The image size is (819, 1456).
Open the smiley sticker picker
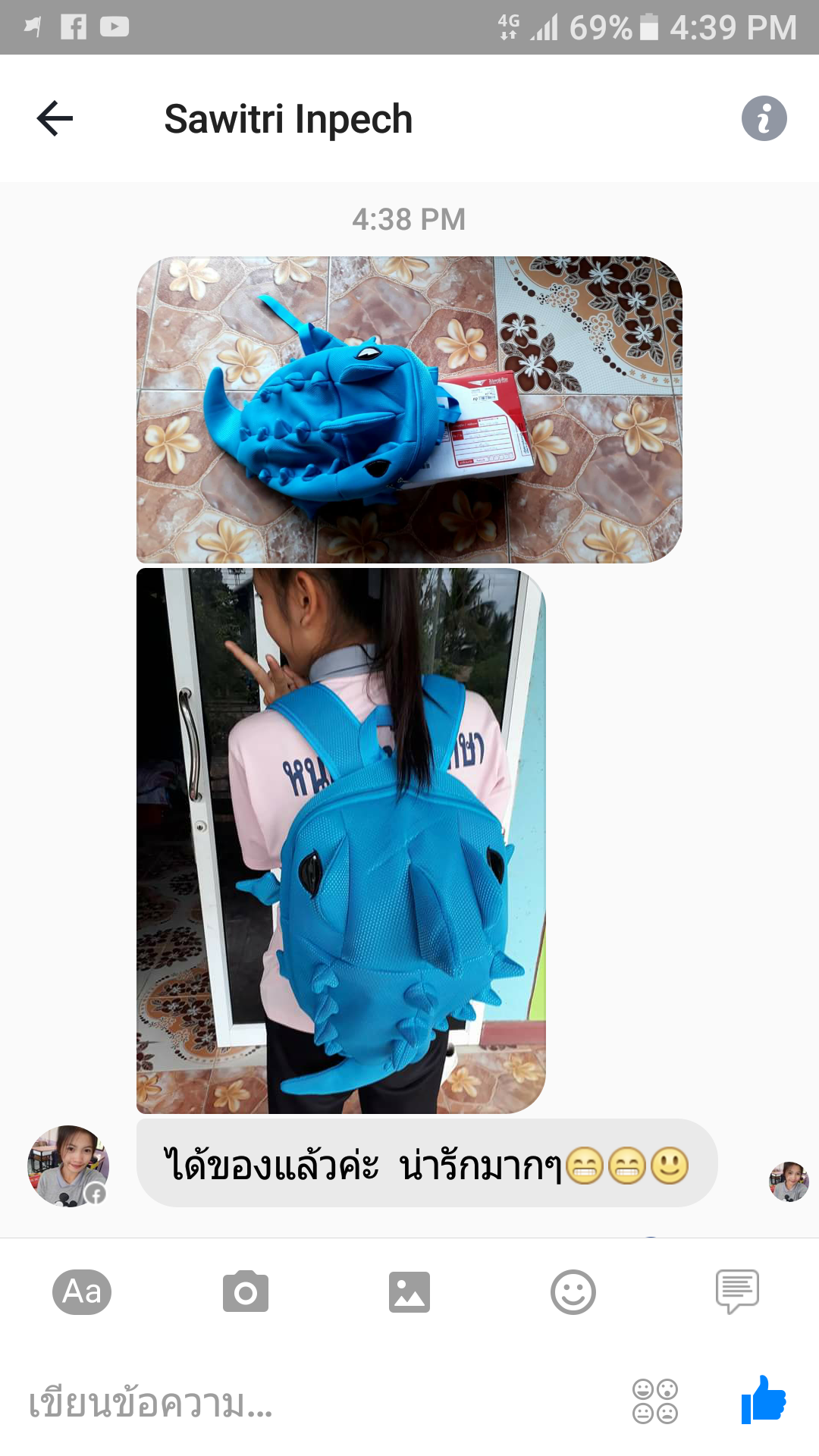[x=573, y=1291]
